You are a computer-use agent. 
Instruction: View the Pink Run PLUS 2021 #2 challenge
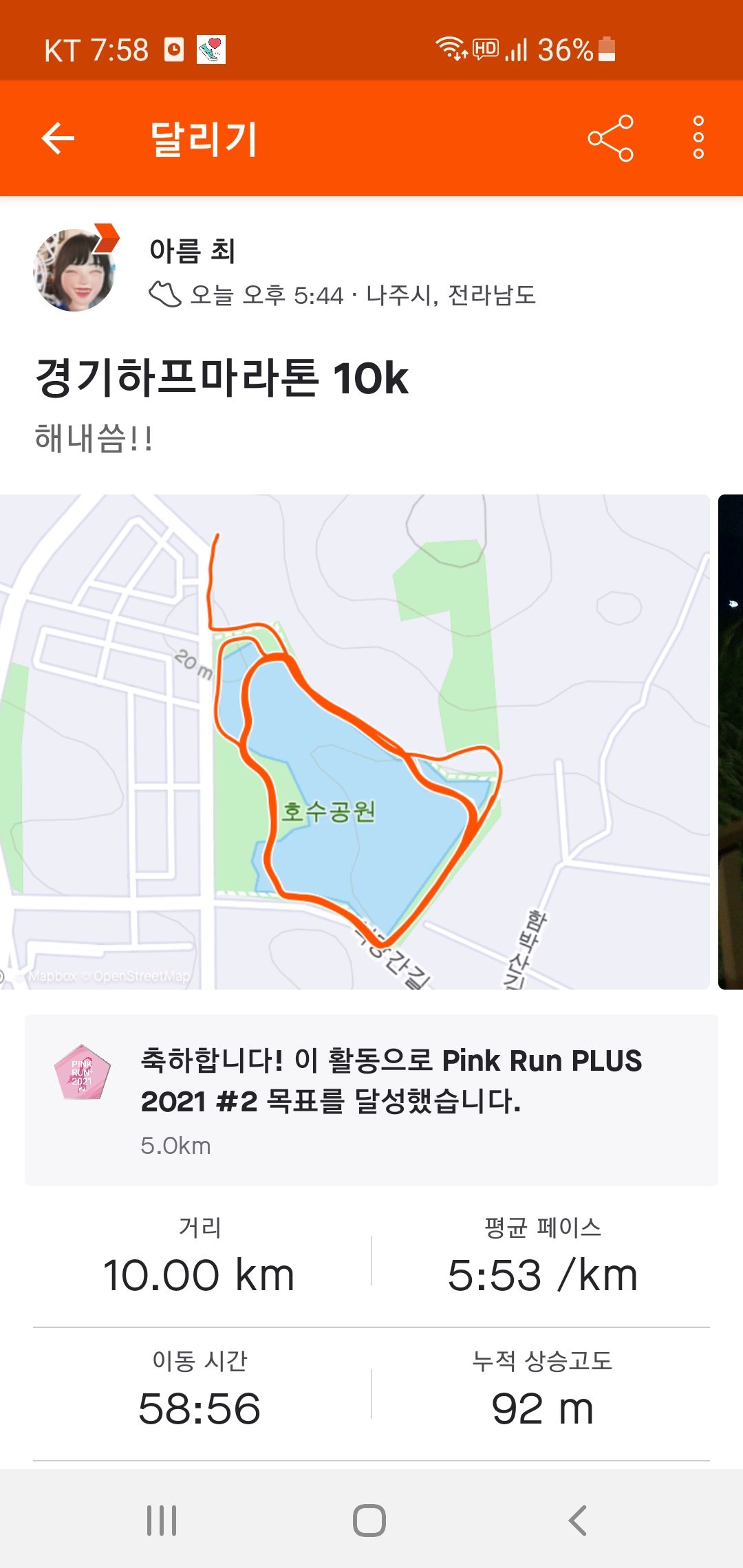click(x=371, y=1100)
